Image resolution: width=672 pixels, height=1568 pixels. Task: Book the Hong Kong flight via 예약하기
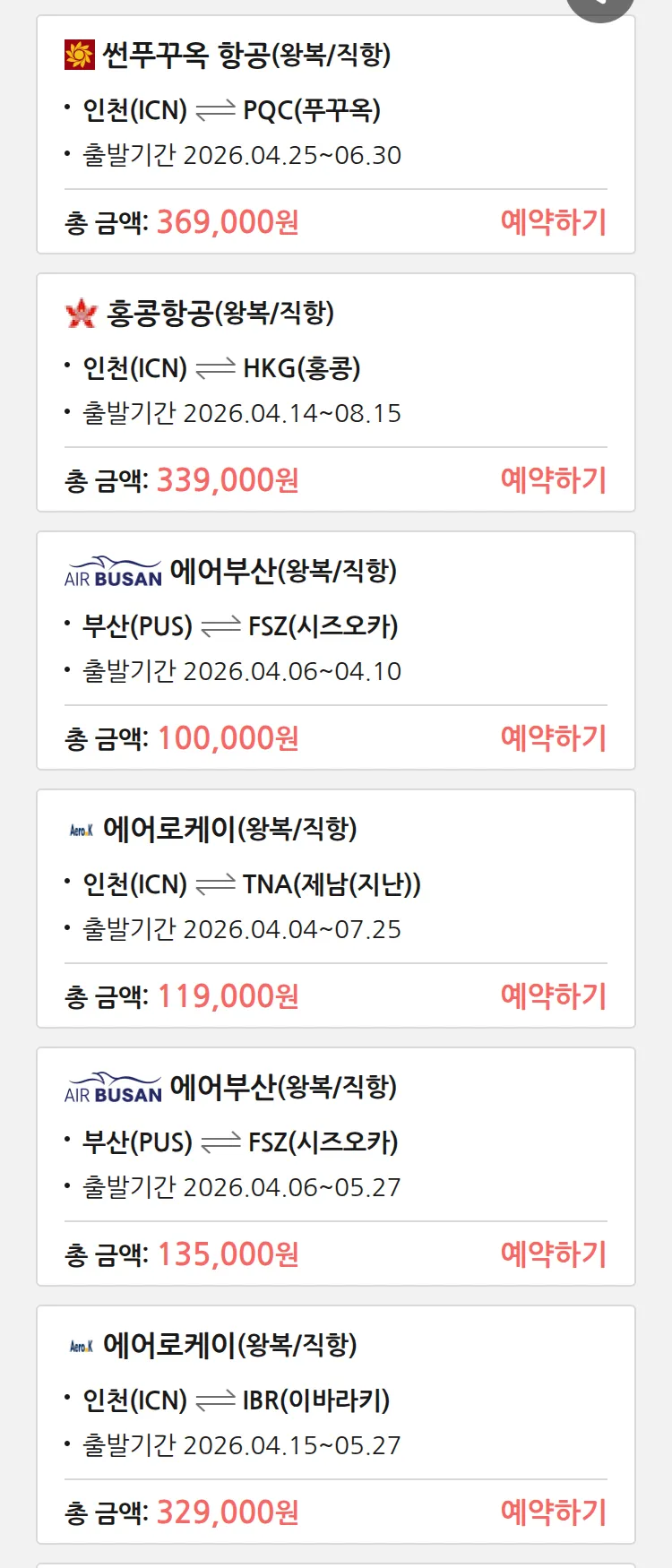pos(554,479)
